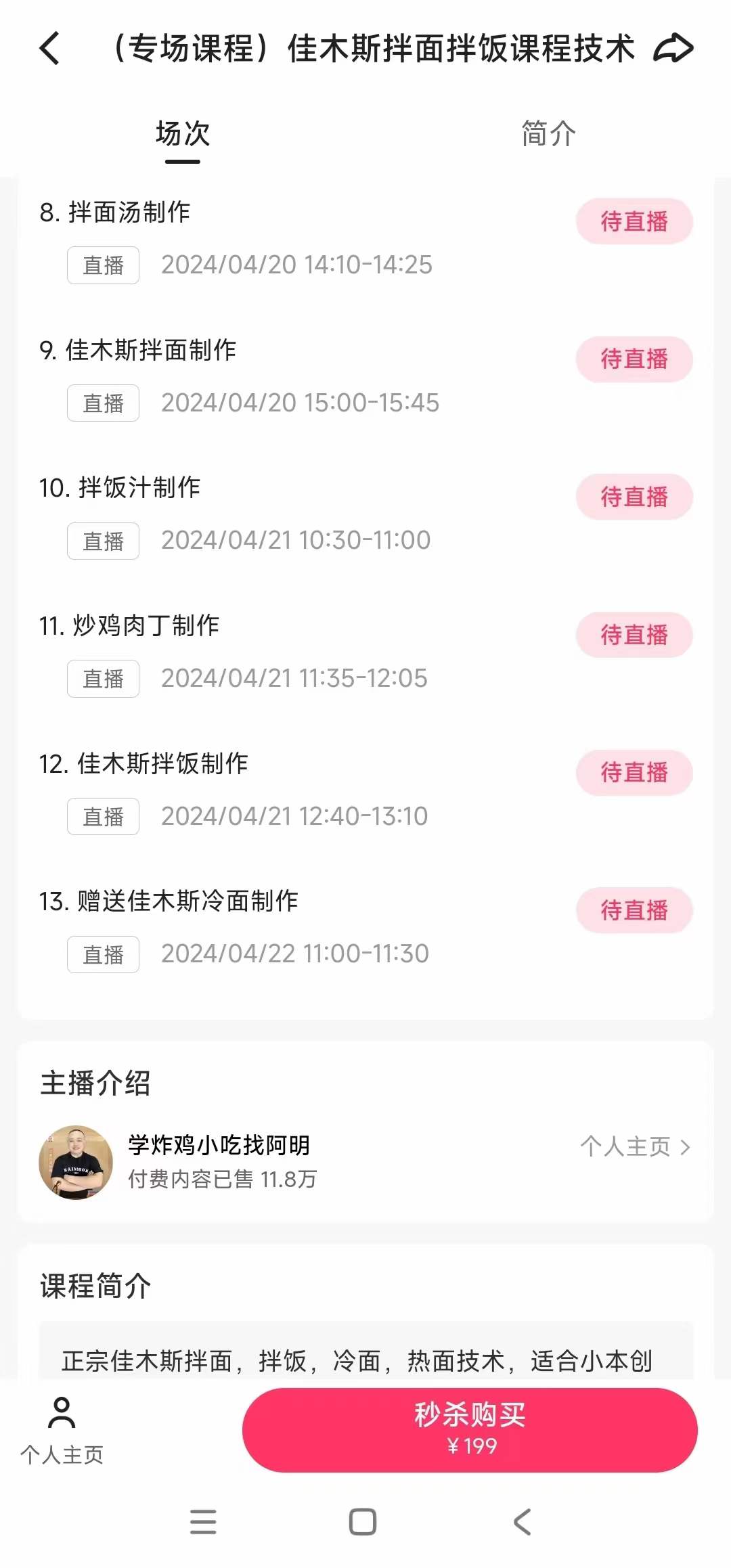Switch to the 简介 tab
Image resolution: width=731 pixels, height=1568 pixels.
[548, 133]
